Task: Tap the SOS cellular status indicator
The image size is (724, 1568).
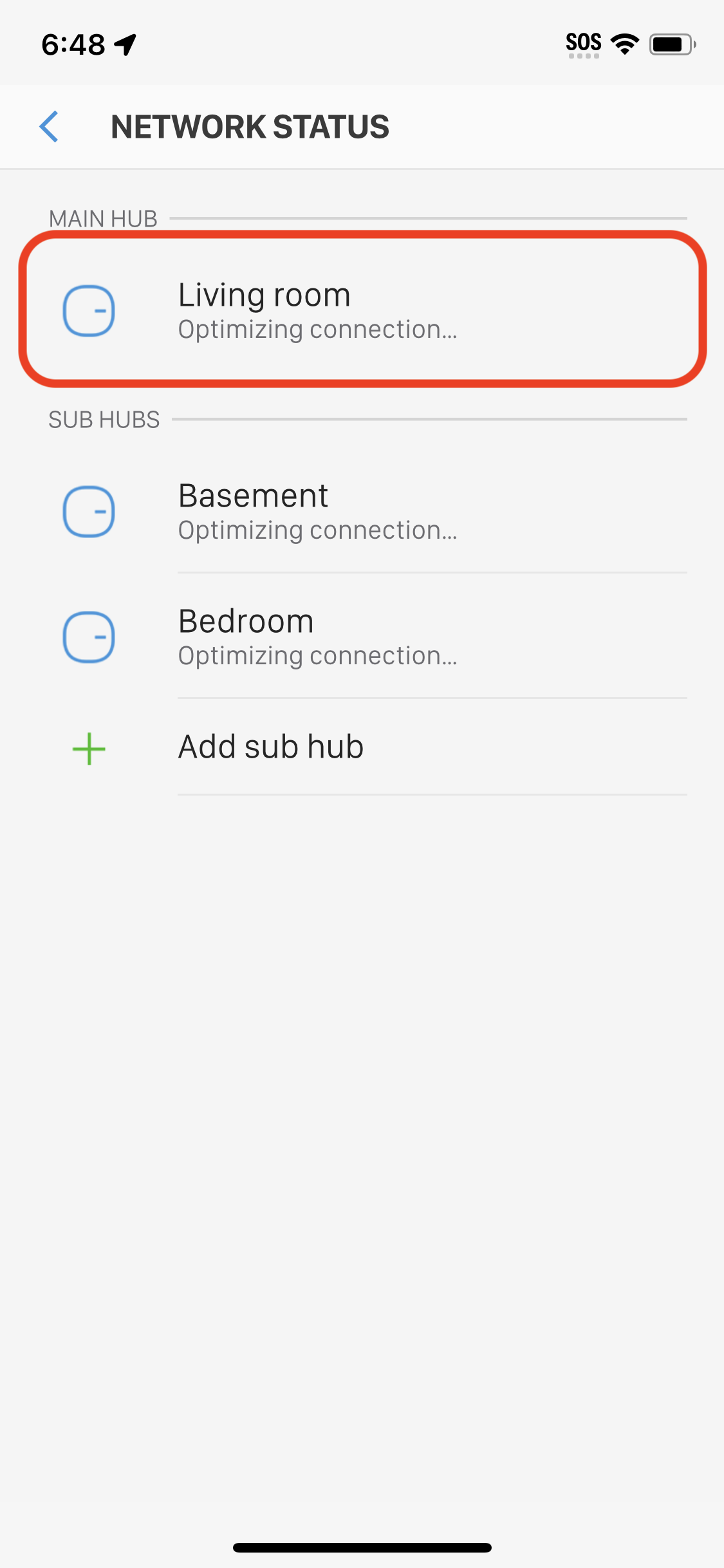Action: tap(583, 41)
